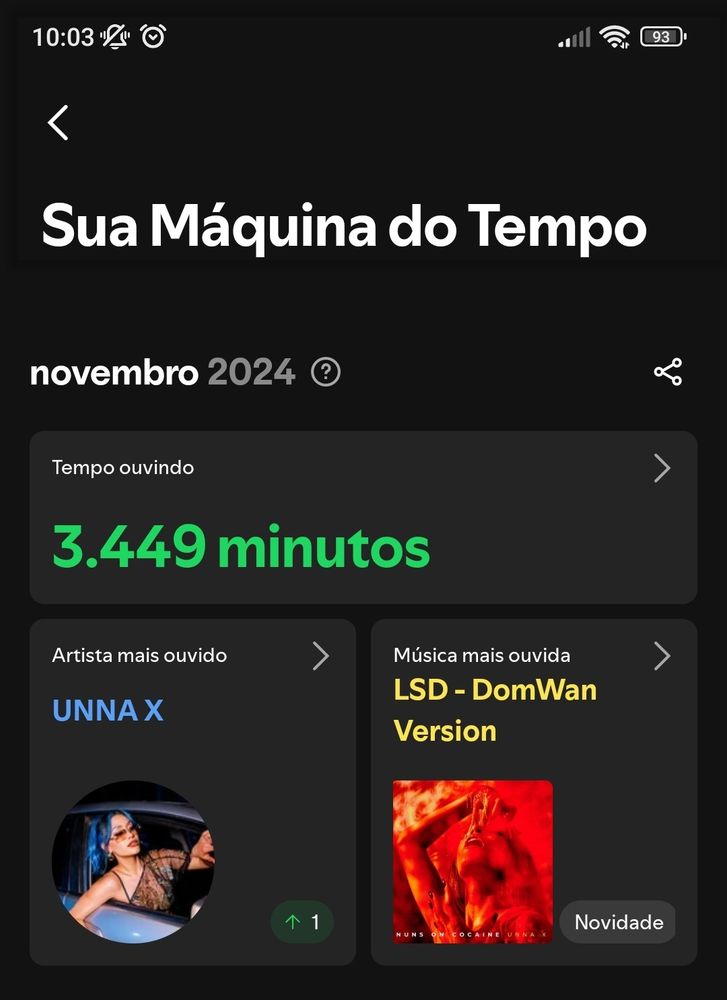Go back using the top arrow
This screenshot has height=1000, width=727.
[58, 123]
